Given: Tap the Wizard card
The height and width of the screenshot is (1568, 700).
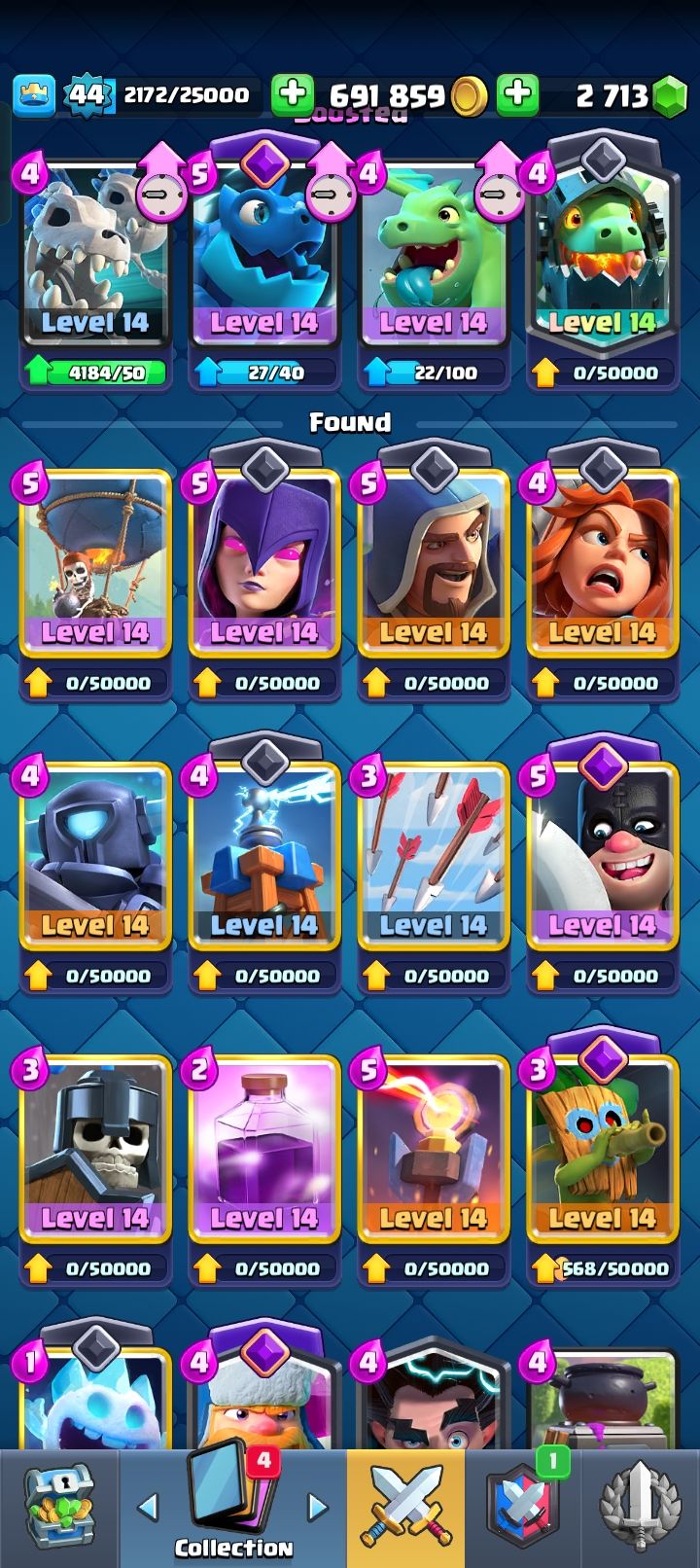Looking at the screenshot, I should (433, 564).
